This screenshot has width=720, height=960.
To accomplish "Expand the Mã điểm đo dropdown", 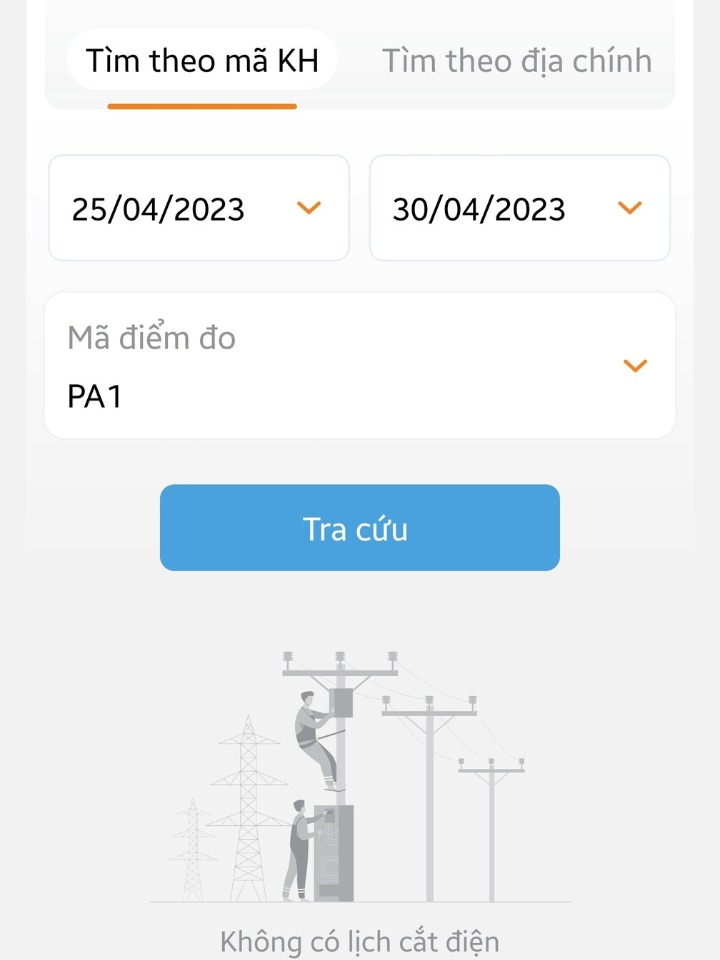I will [360, 366].
